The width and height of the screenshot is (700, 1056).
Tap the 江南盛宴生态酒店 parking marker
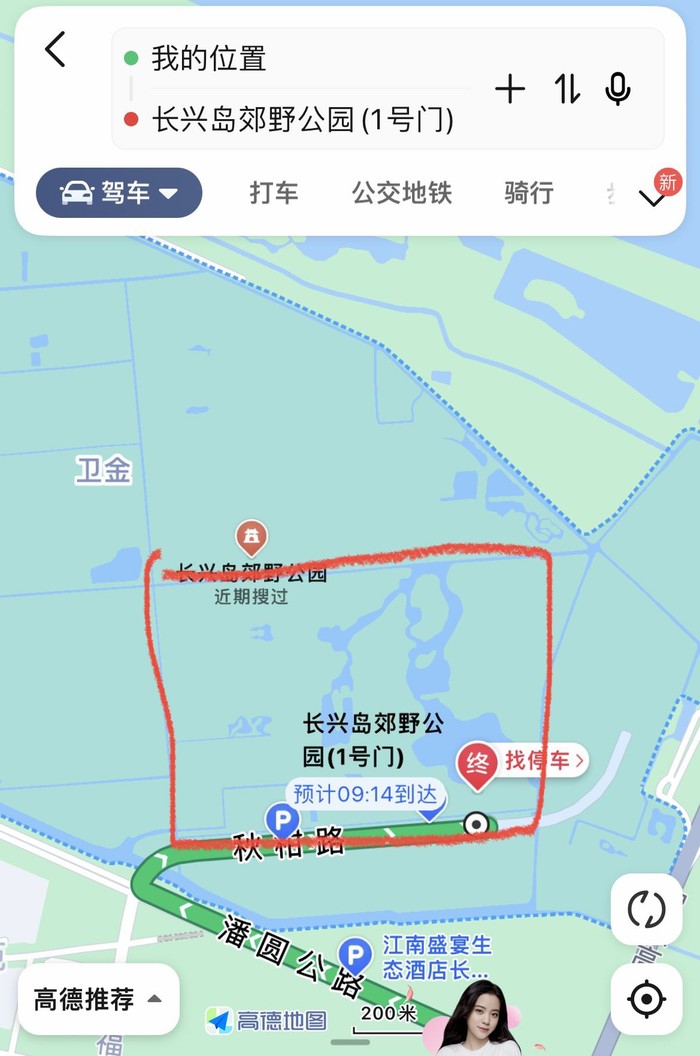click(x=355, y=953)
